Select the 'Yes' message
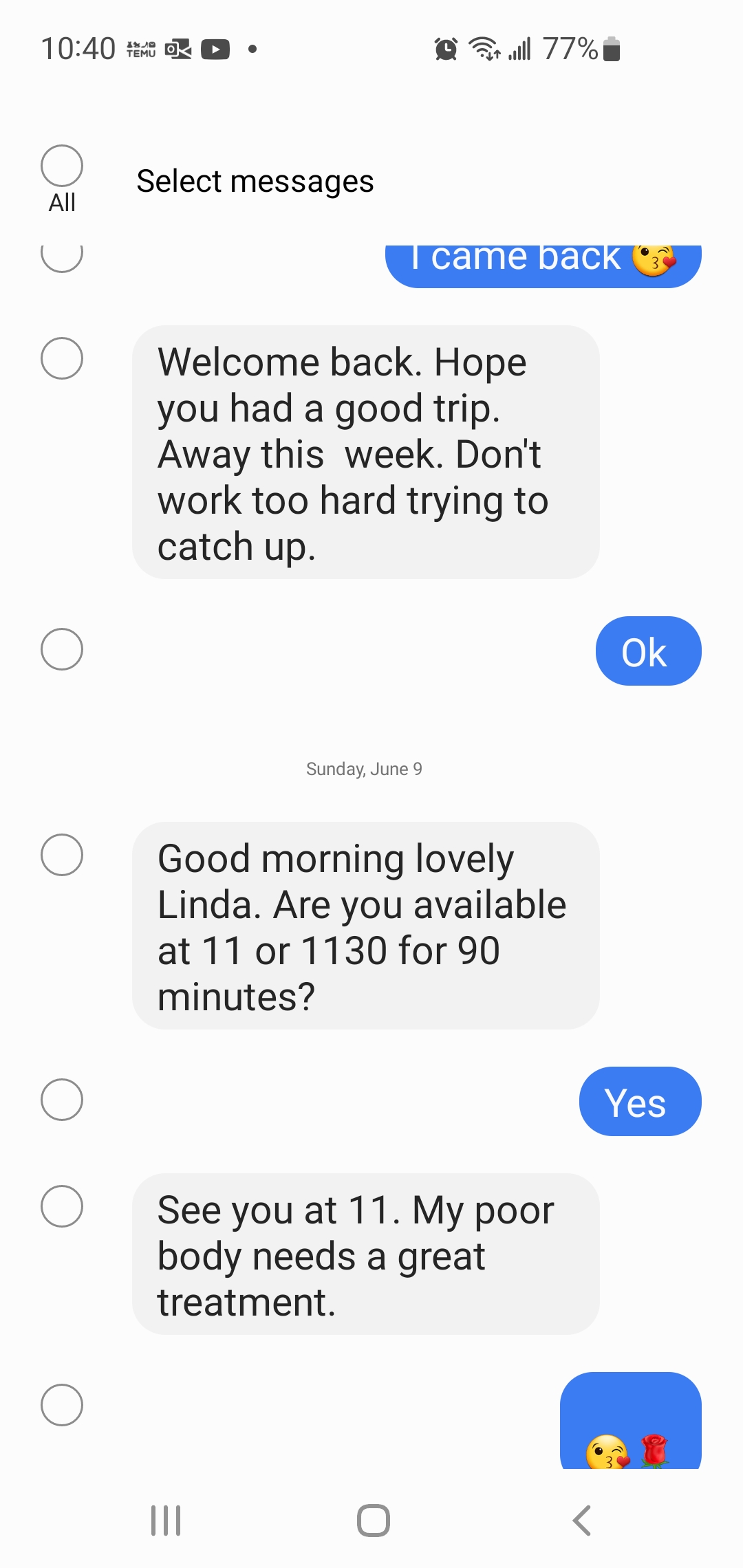The width and height of the screenshot is (743, 1568). pos(62,1100)
